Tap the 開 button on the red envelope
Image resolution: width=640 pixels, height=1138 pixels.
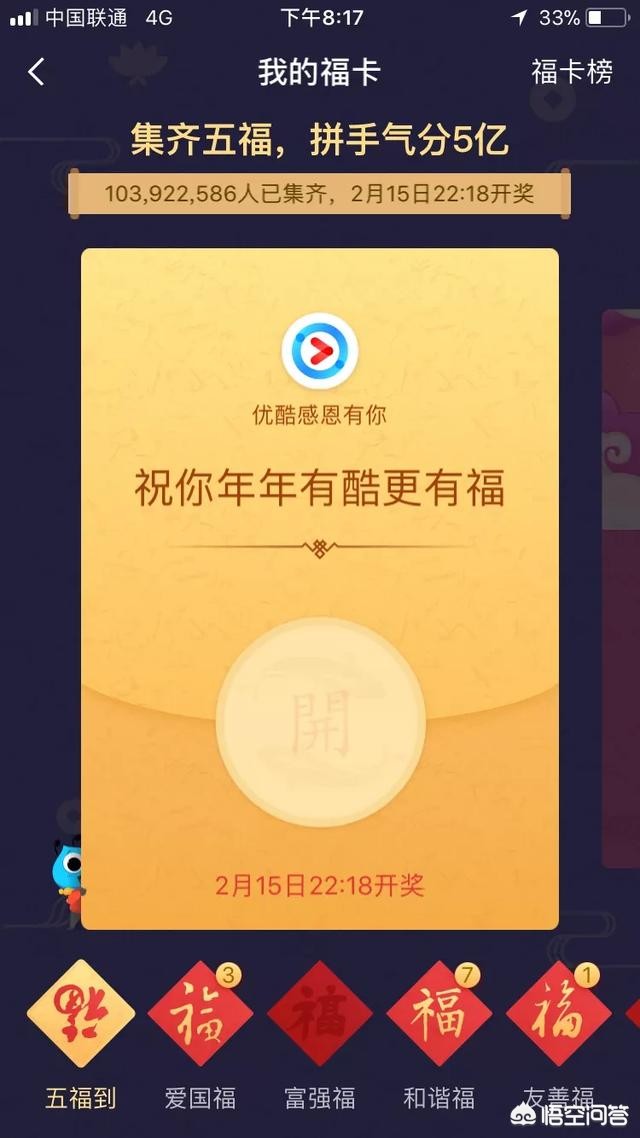tap(320, 722)
